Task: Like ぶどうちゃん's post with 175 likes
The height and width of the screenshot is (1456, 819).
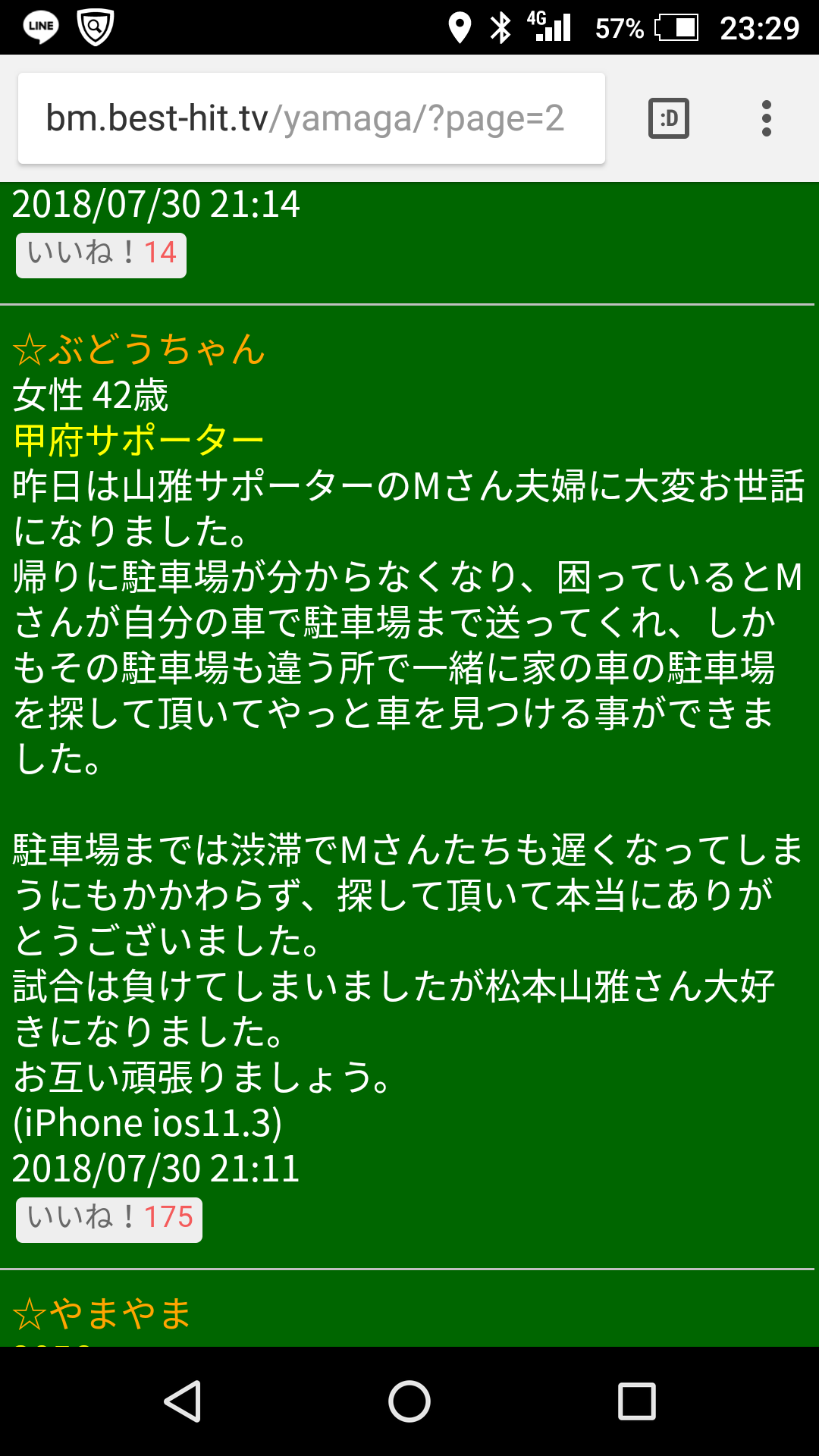Action: click(109, 1220)
